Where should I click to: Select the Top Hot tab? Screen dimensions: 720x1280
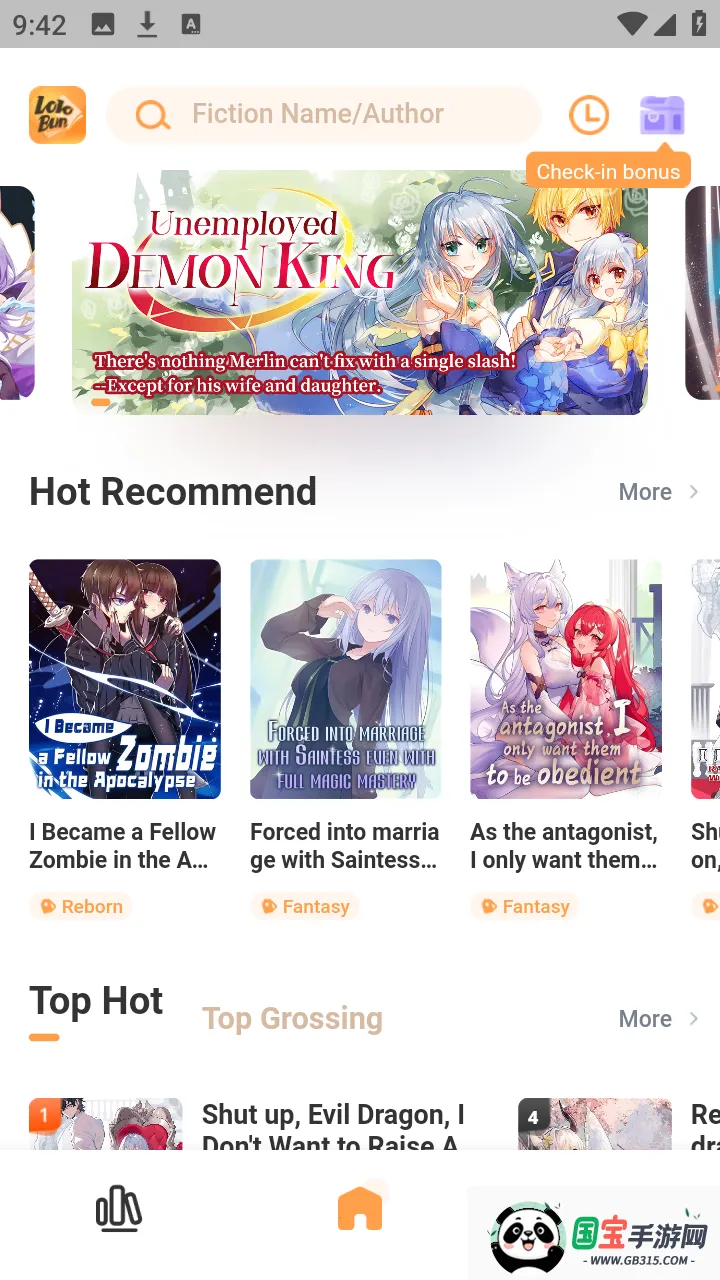[96, 1001]
